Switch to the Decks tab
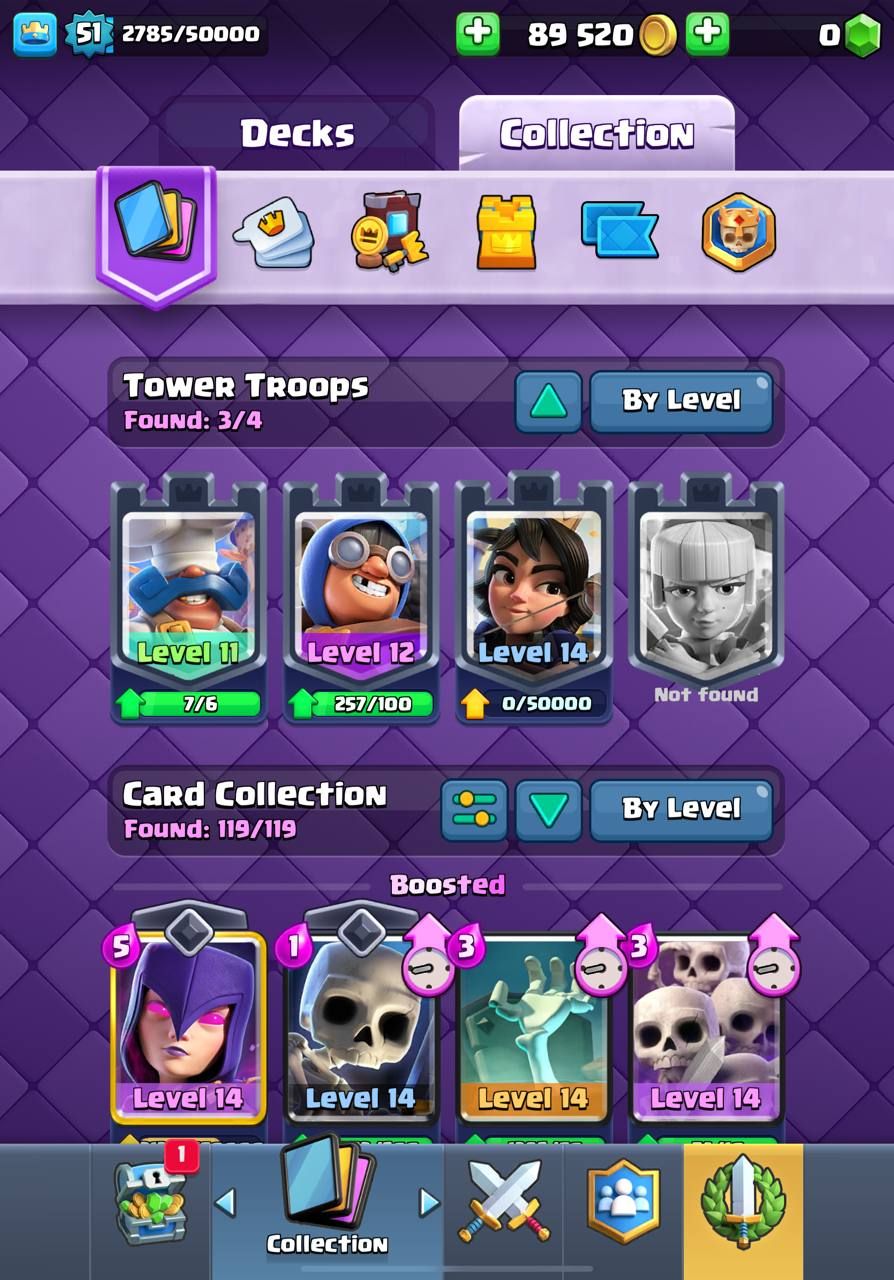This screenshot has width=894, height=1280. pos(297,133)
